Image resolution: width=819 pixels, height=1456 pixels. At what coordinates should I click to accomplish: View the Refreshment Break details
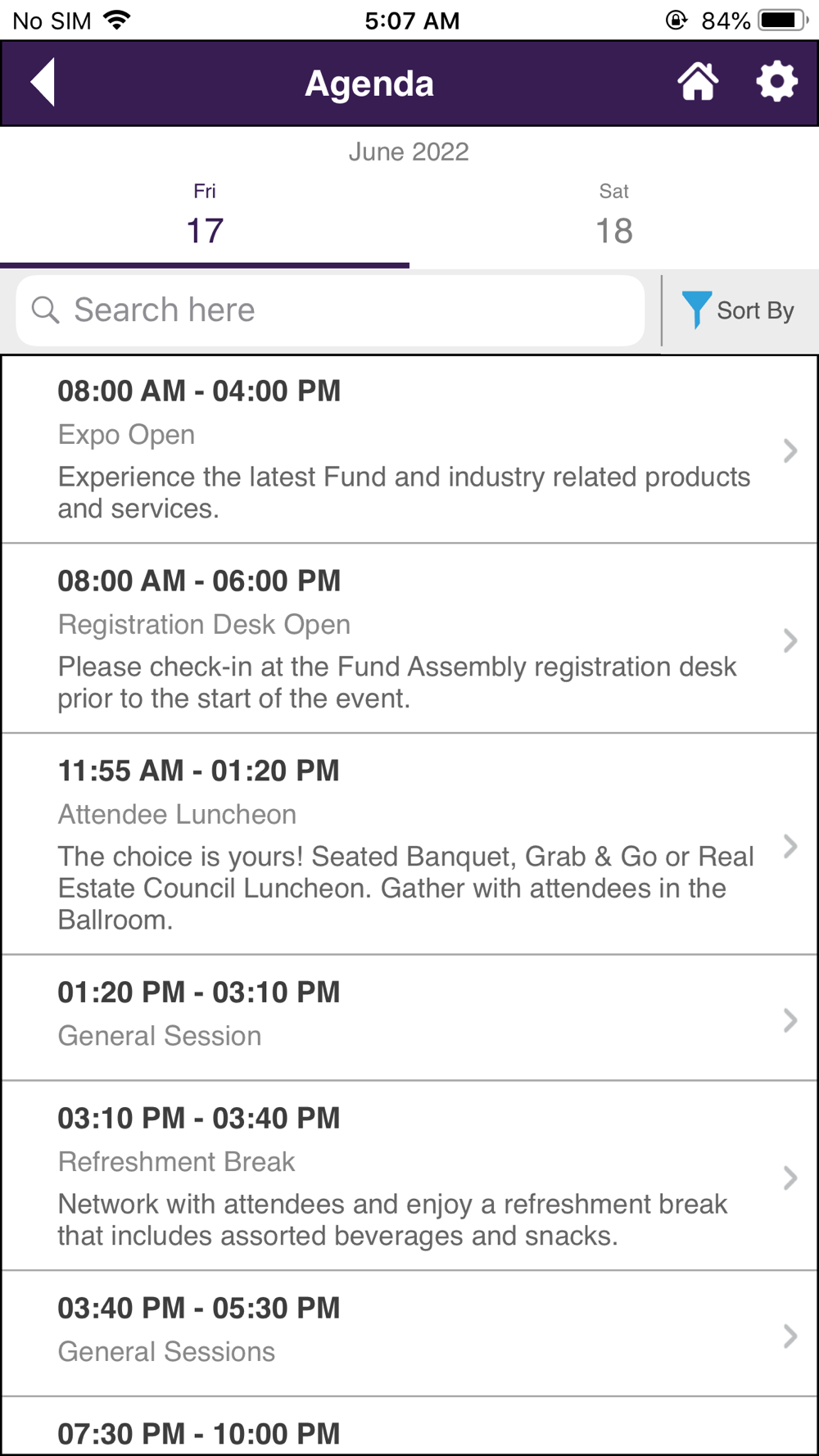click(409, 1176)
